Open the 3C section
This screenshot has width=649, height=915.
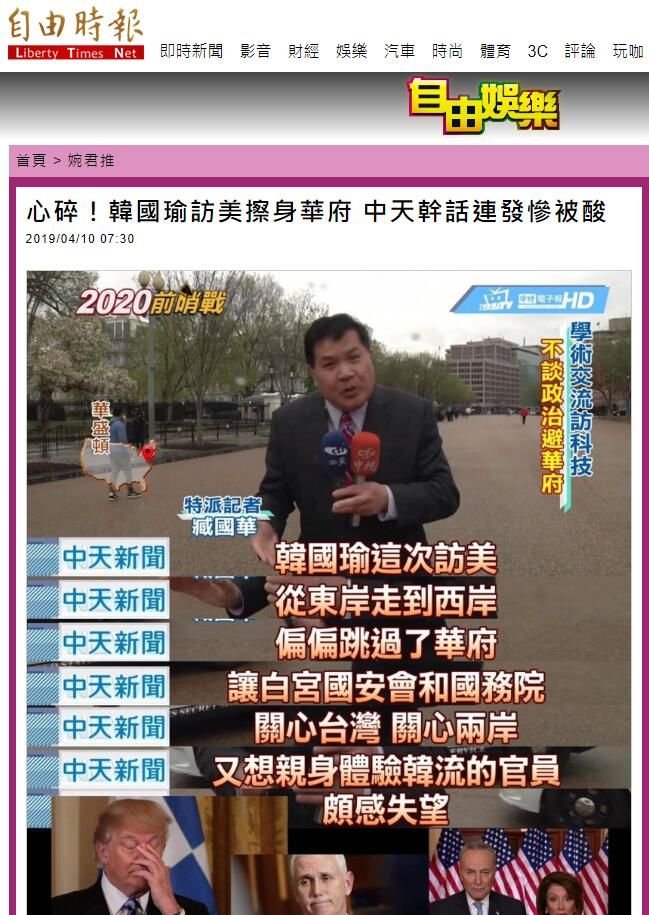[537, 51]
